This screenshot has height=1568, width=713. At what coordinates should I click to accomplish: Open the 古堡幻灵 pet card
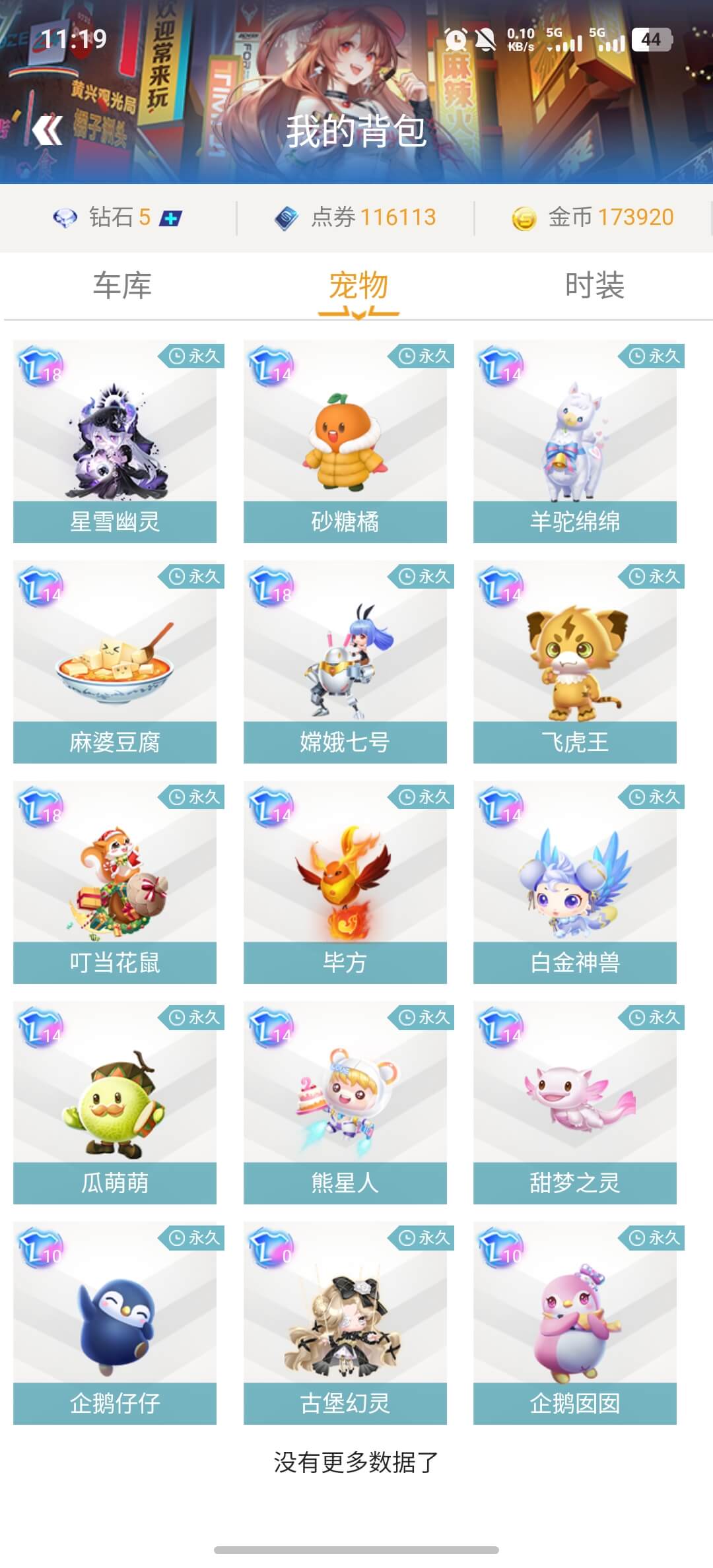(344, 1320)
